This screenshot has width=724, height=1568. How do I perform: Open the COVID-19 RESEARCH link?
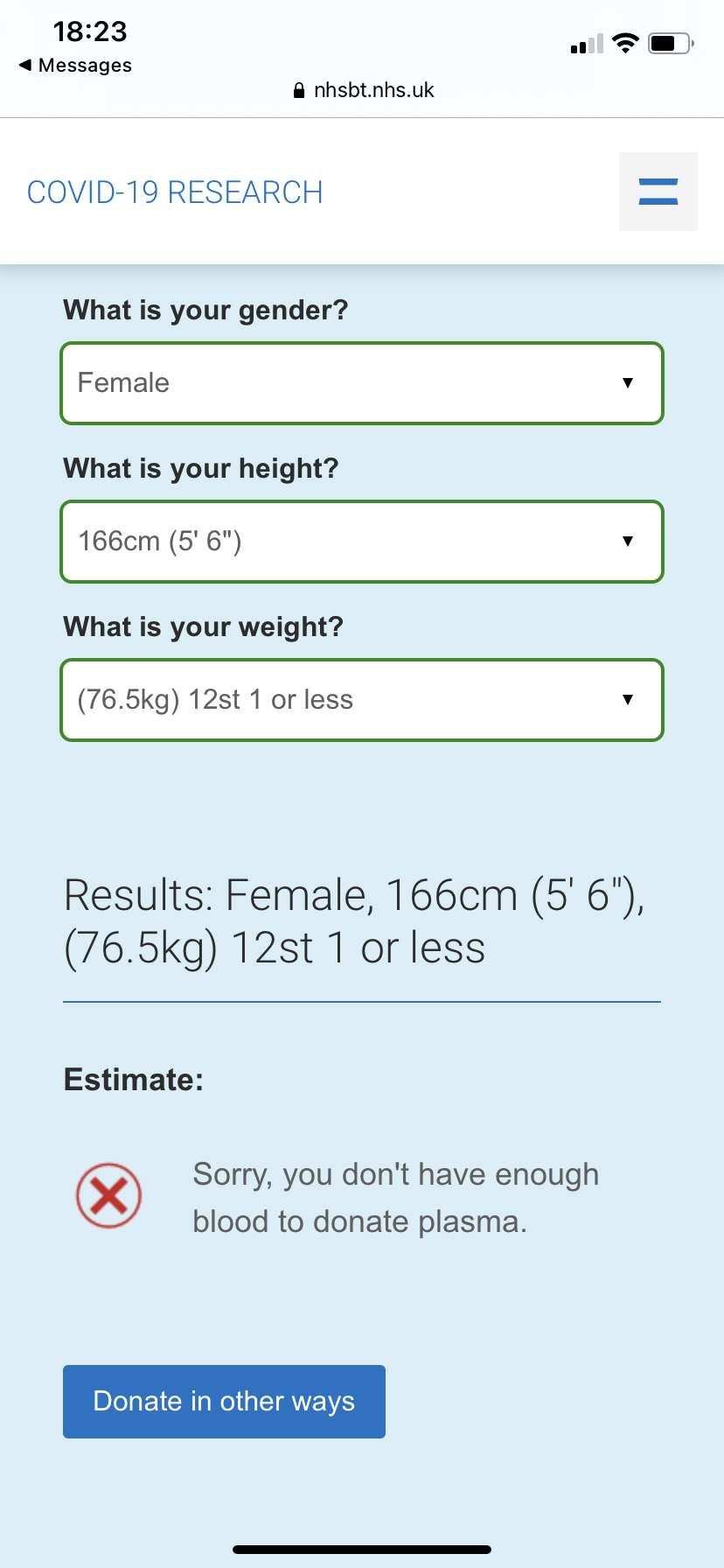(x=175, y=192)
